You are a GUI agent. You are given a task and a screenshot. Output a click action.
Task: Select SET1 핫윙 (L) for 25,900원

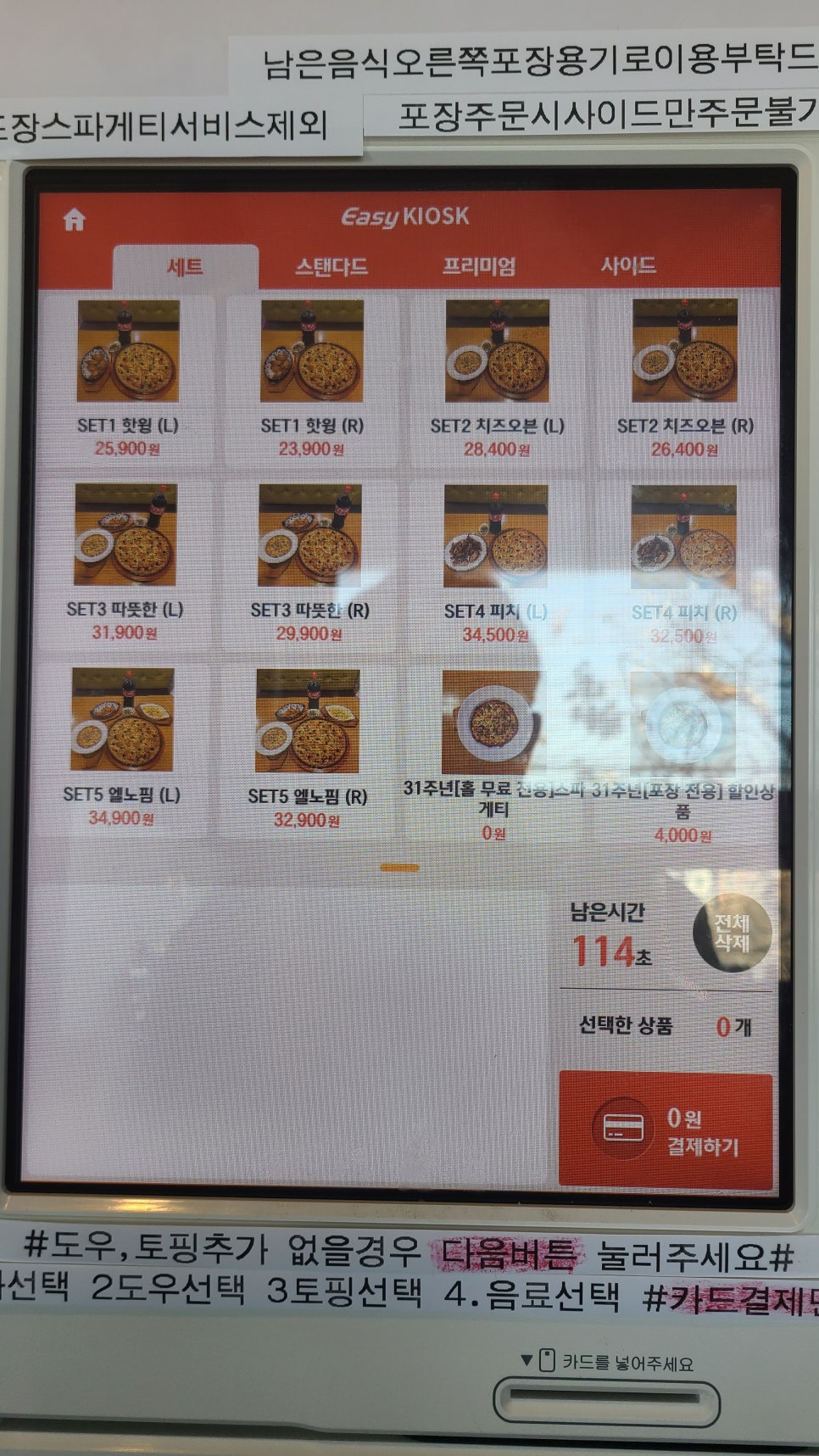pos(128,377)
